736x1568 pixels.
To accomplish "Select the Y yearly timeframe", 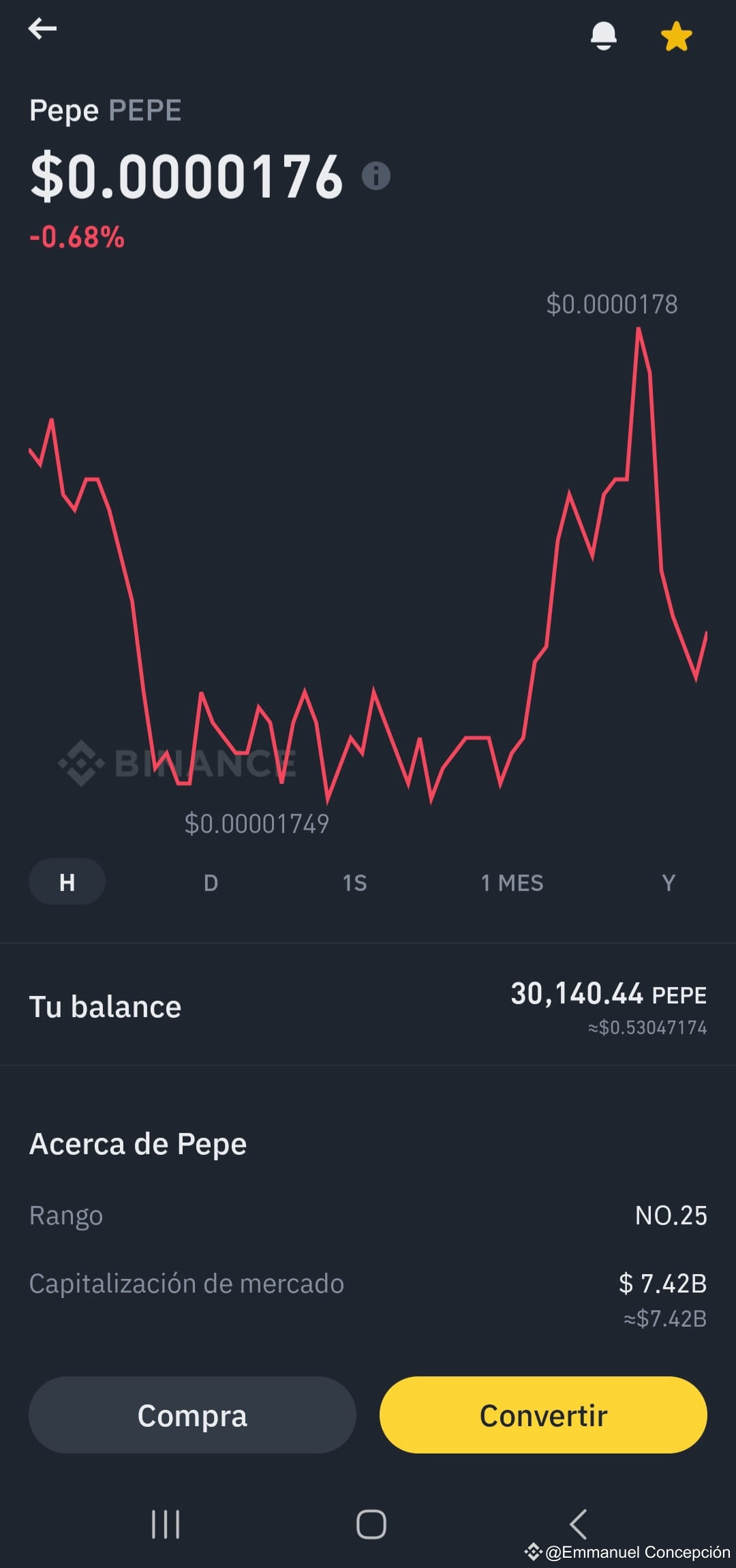I will pyautogui.click(x=668, y=882).
